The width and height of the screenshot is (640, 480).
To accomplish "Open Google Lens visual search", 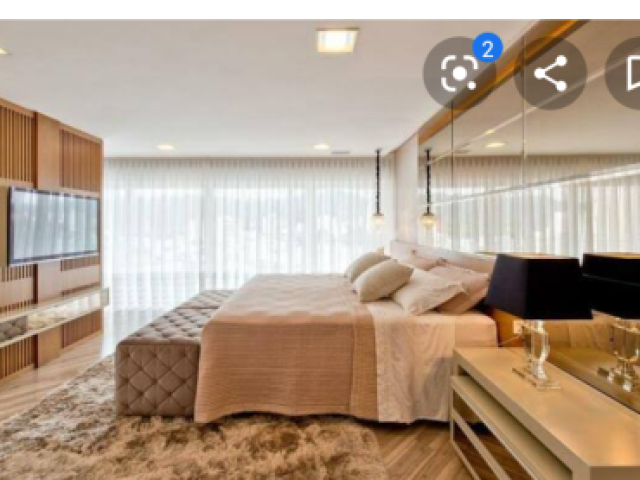I will click(x=459, y=74).
